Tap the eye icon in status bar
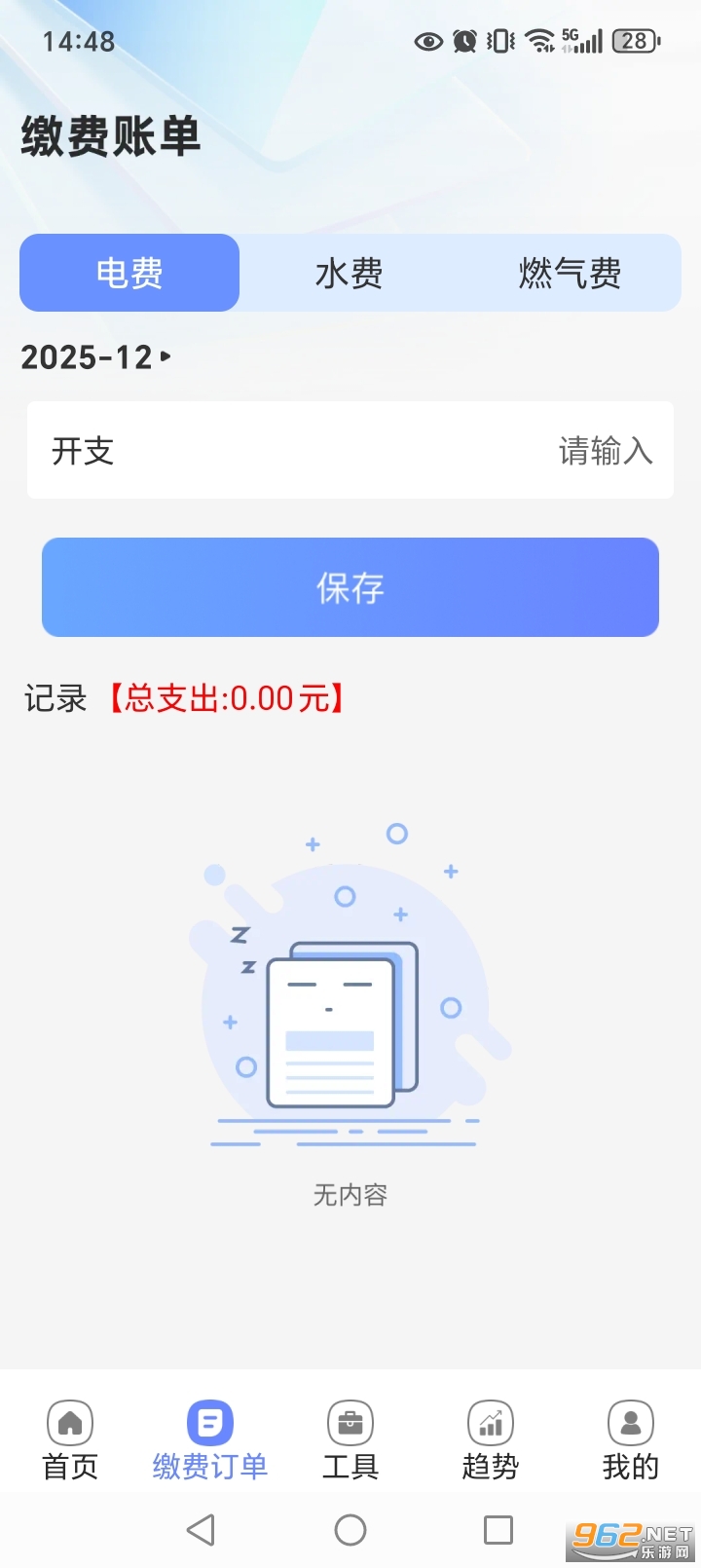701x1568 pixels. point(426,42)
